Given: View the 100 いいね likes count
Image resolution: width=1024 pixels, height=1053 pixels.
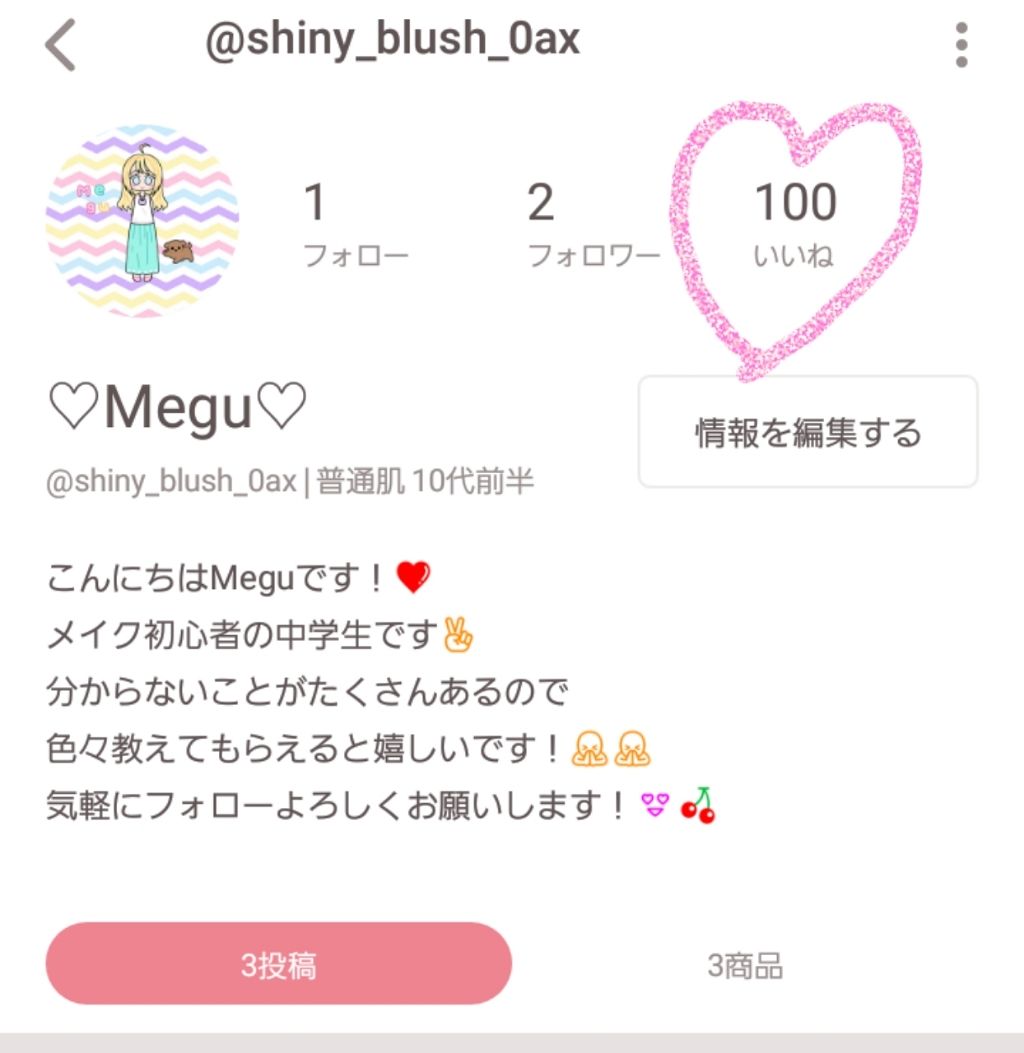Looking at the screenshot, I should click(796, 222).
